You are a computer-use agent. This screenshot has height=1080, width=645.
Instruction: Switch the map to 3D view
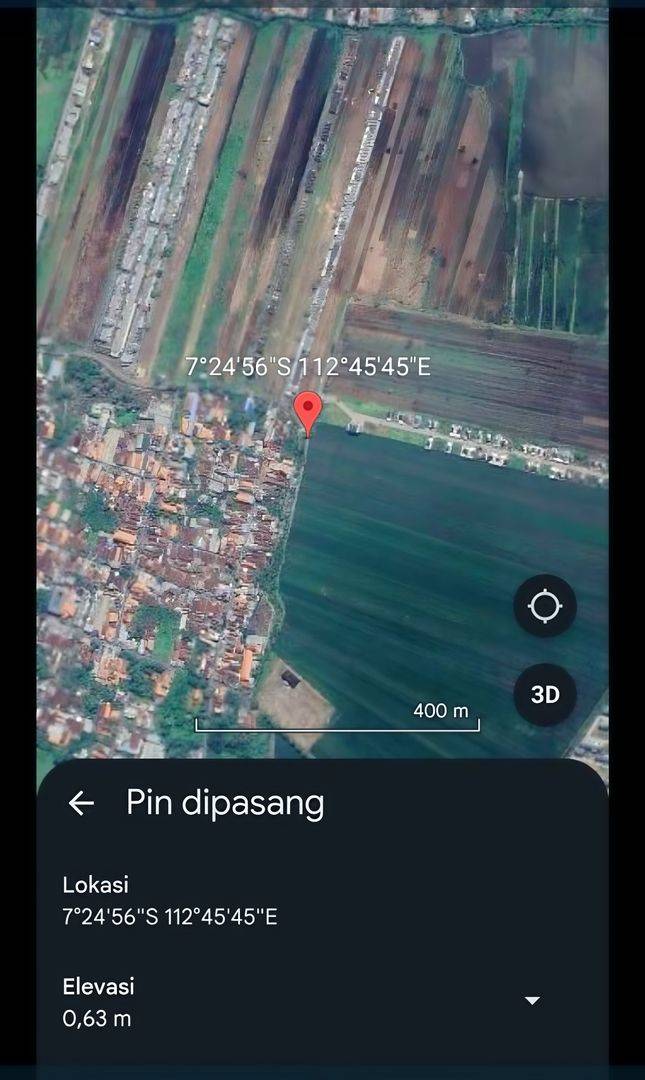tap(545, 694)
